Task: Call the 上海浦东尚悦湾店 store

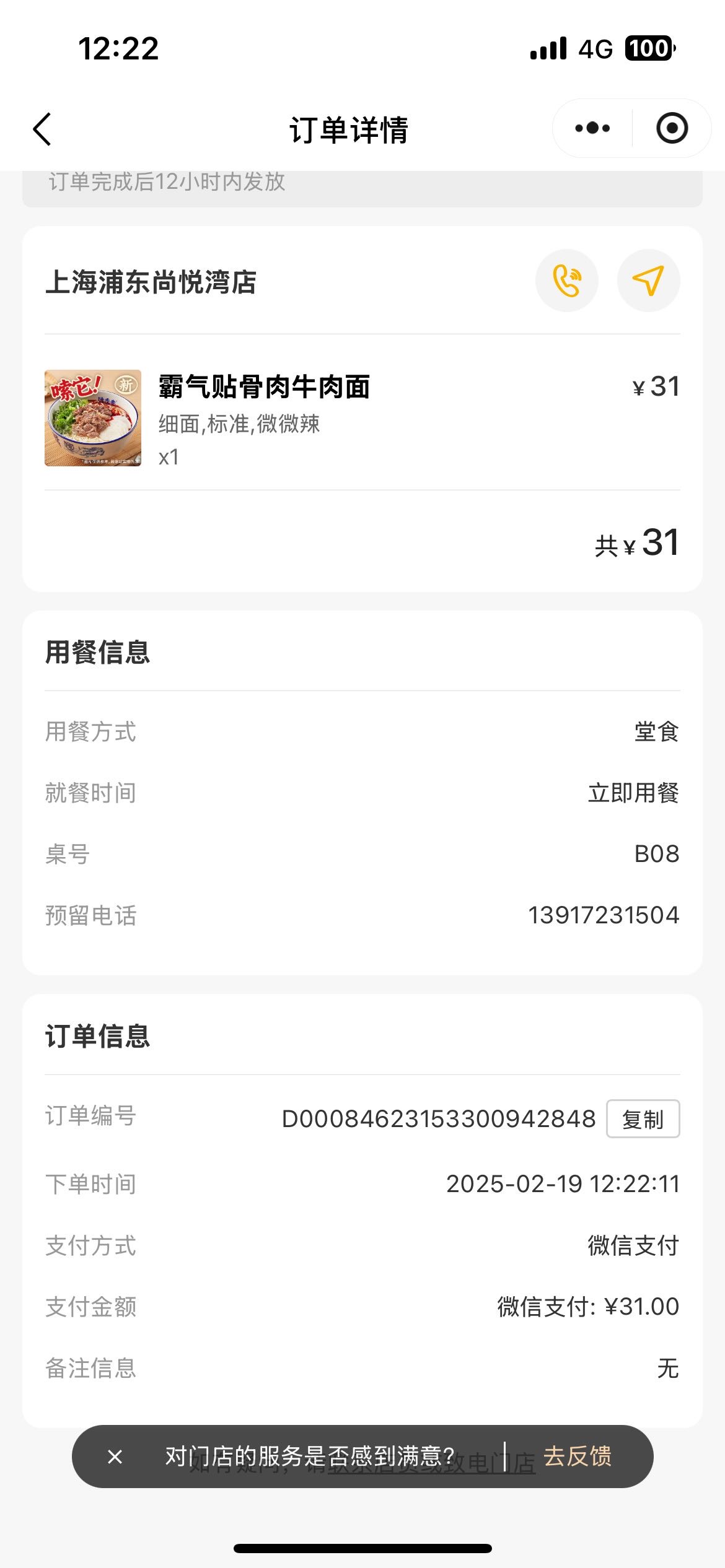Action: tap(566, 281)
